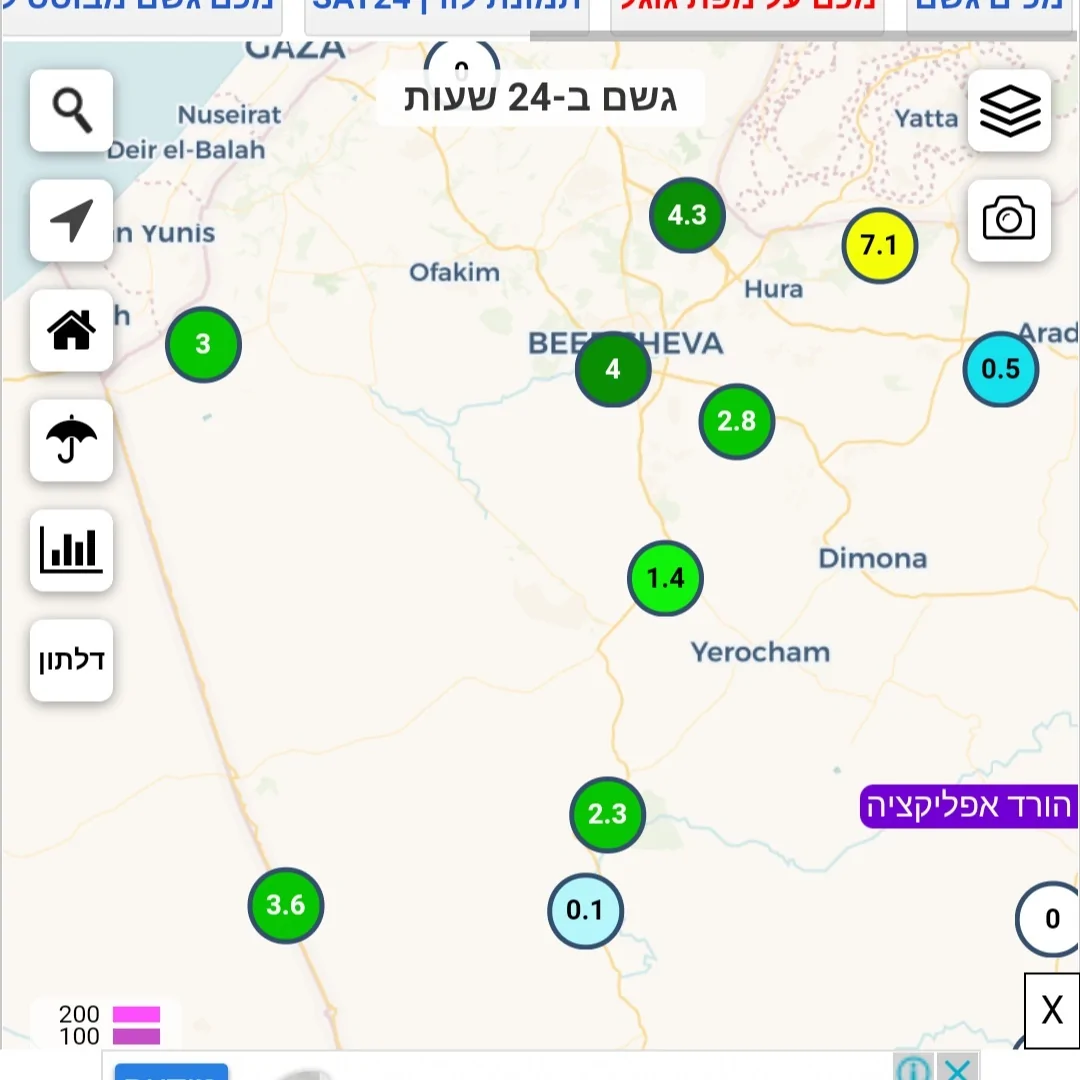1080x1080 pixels.
Task: Select the 4.3 station marker near Hura
Action: tap(687, 215)
